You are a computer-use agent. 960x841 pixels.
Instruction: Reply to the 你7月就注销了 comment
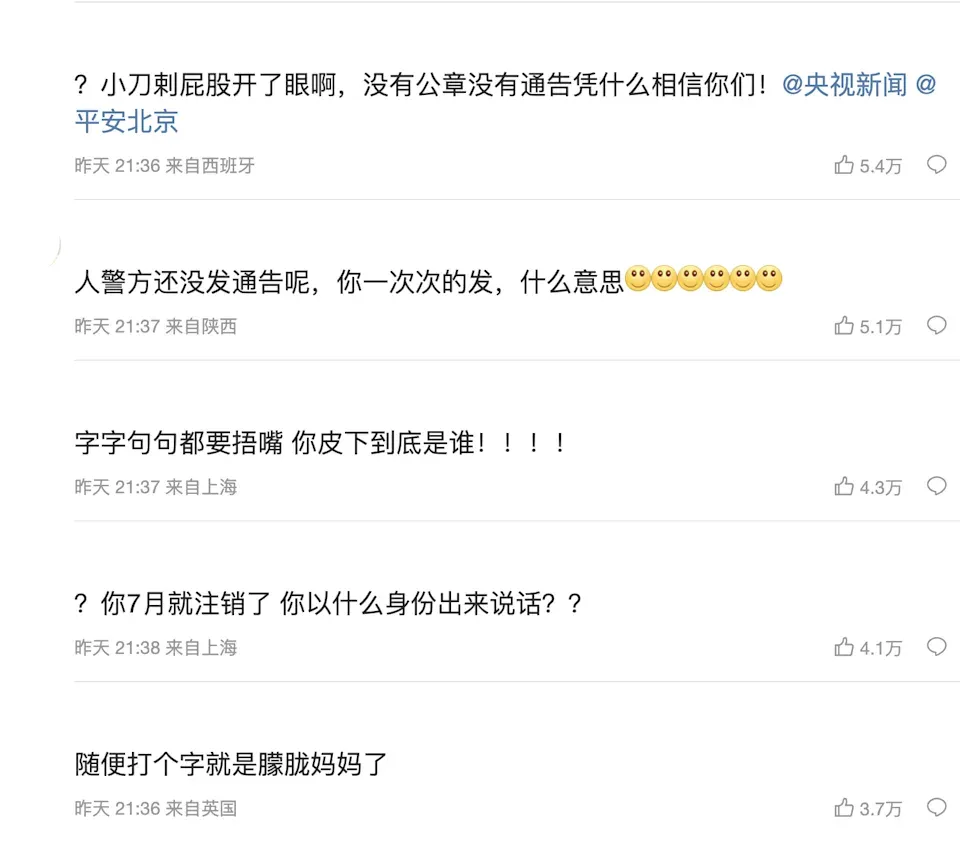pyautogui.click(x=936, y=648)
